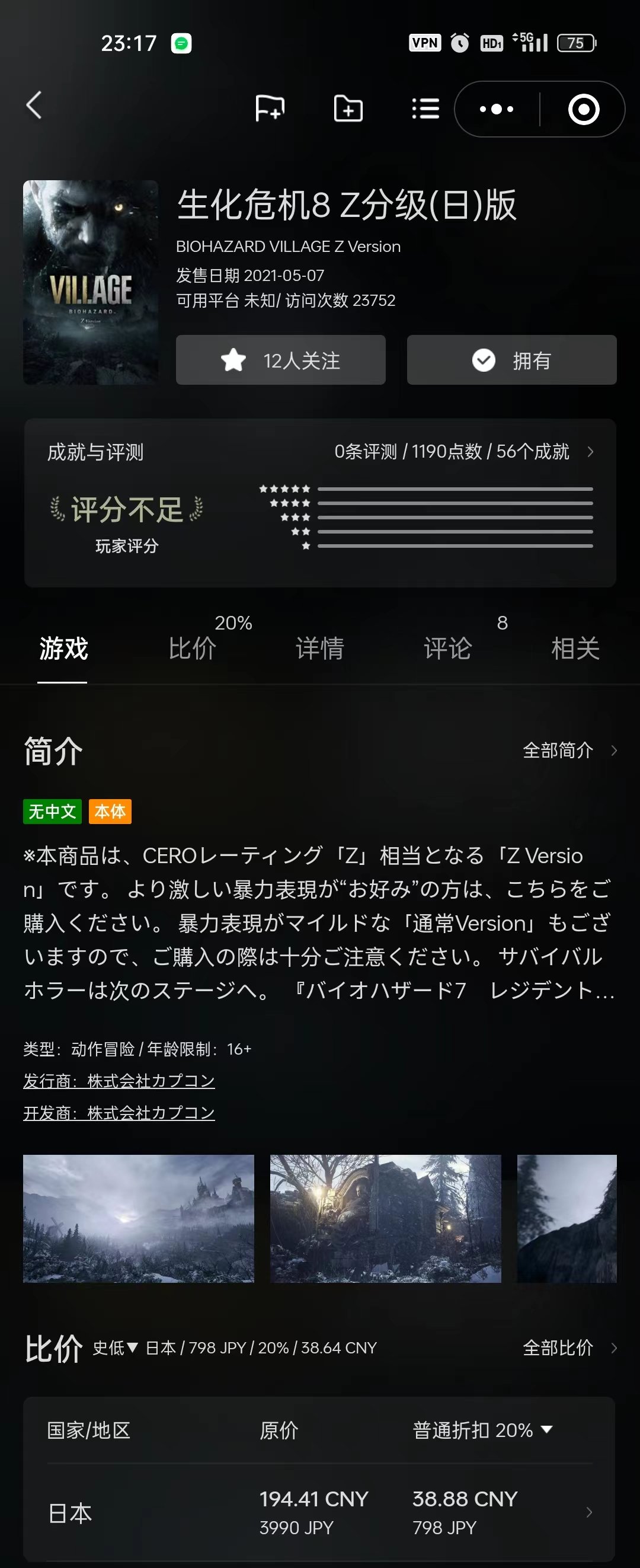Toggle the 拥有 owned button
The image size is (640, 1568).
[511, 360]
